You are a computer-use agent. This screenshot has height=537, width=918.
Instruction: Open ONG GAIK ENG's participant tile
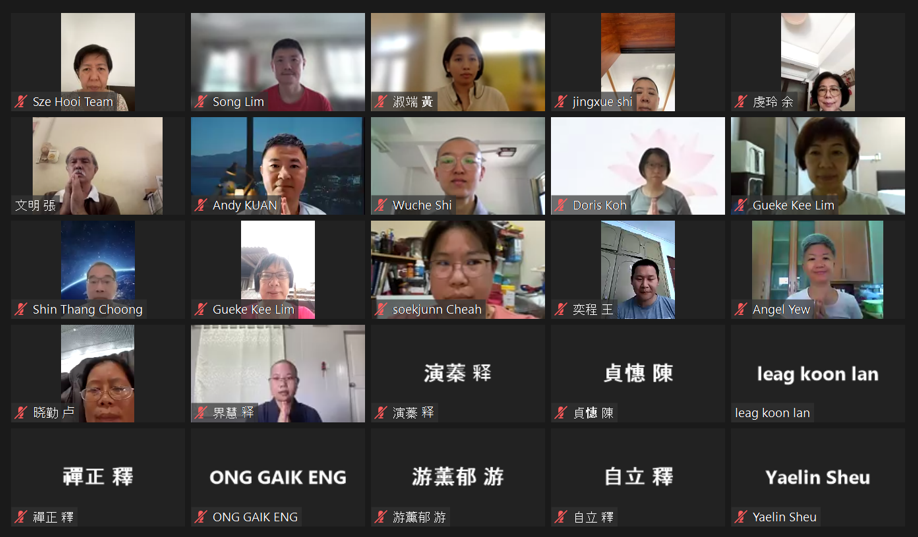click(x=278, y=477)
